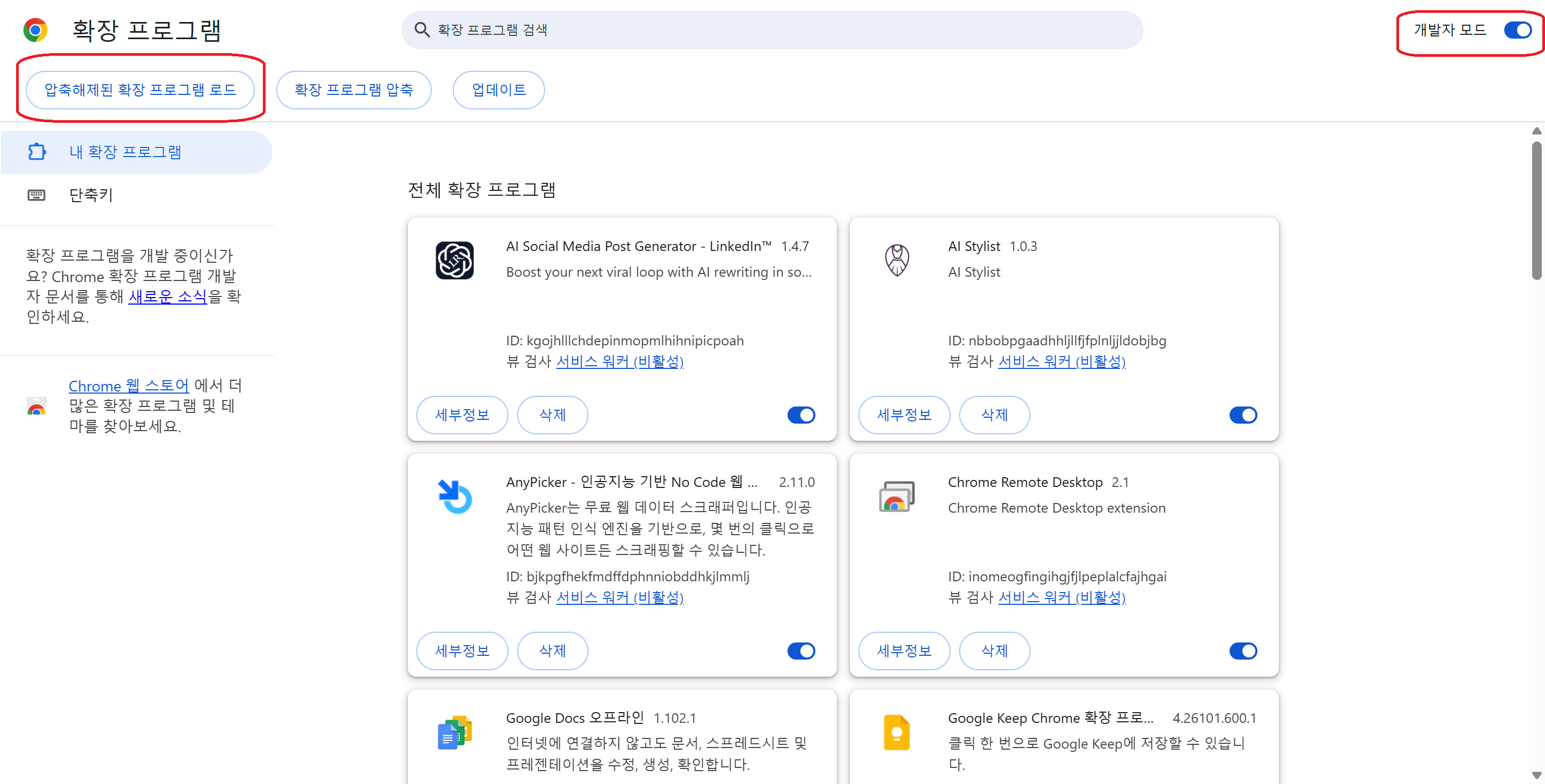
Task: Open the Chrome 웹 스토어 link
Action: coord(128,386)
